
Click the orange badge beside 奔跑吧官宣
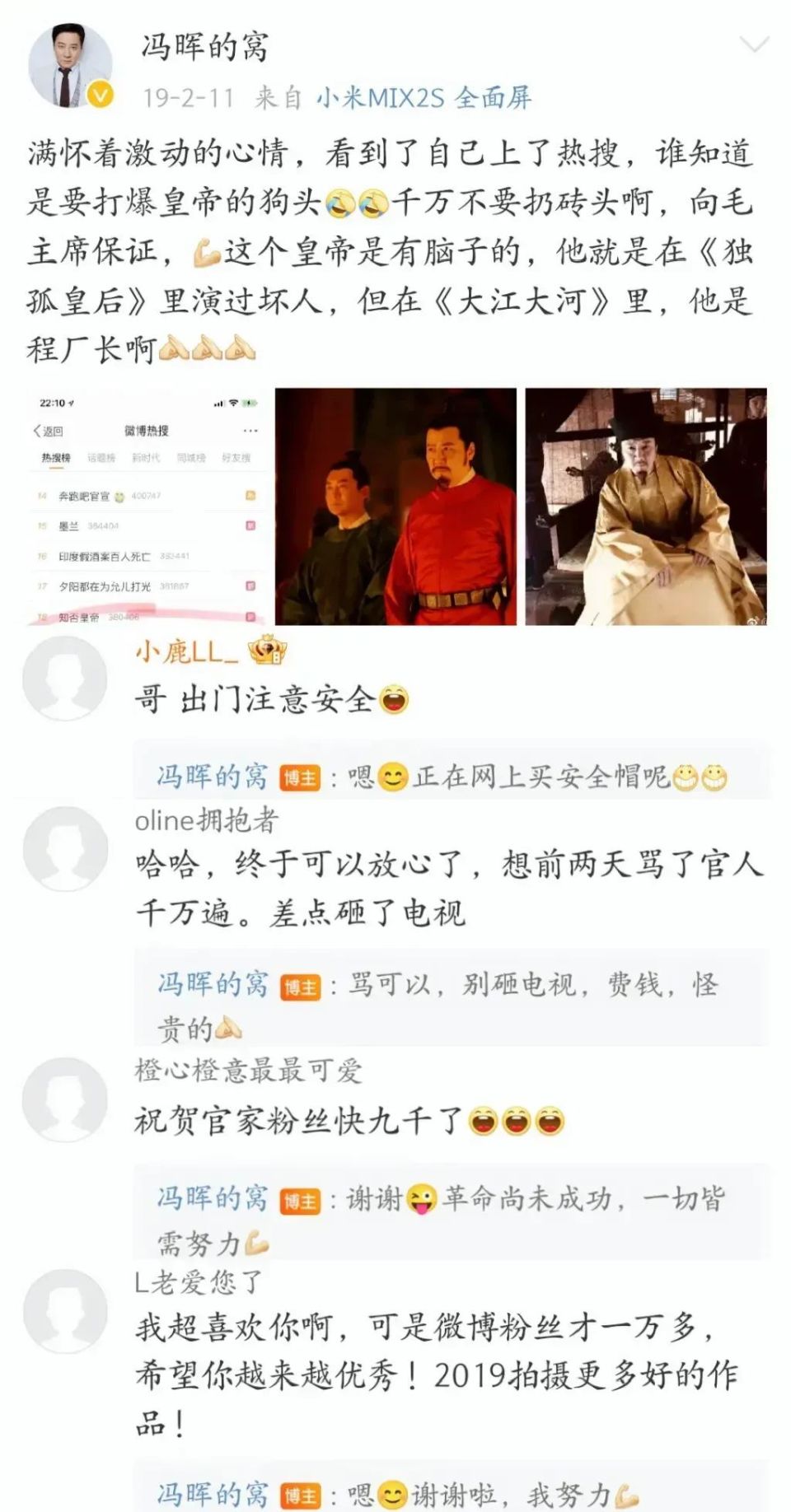pos(250,496)
